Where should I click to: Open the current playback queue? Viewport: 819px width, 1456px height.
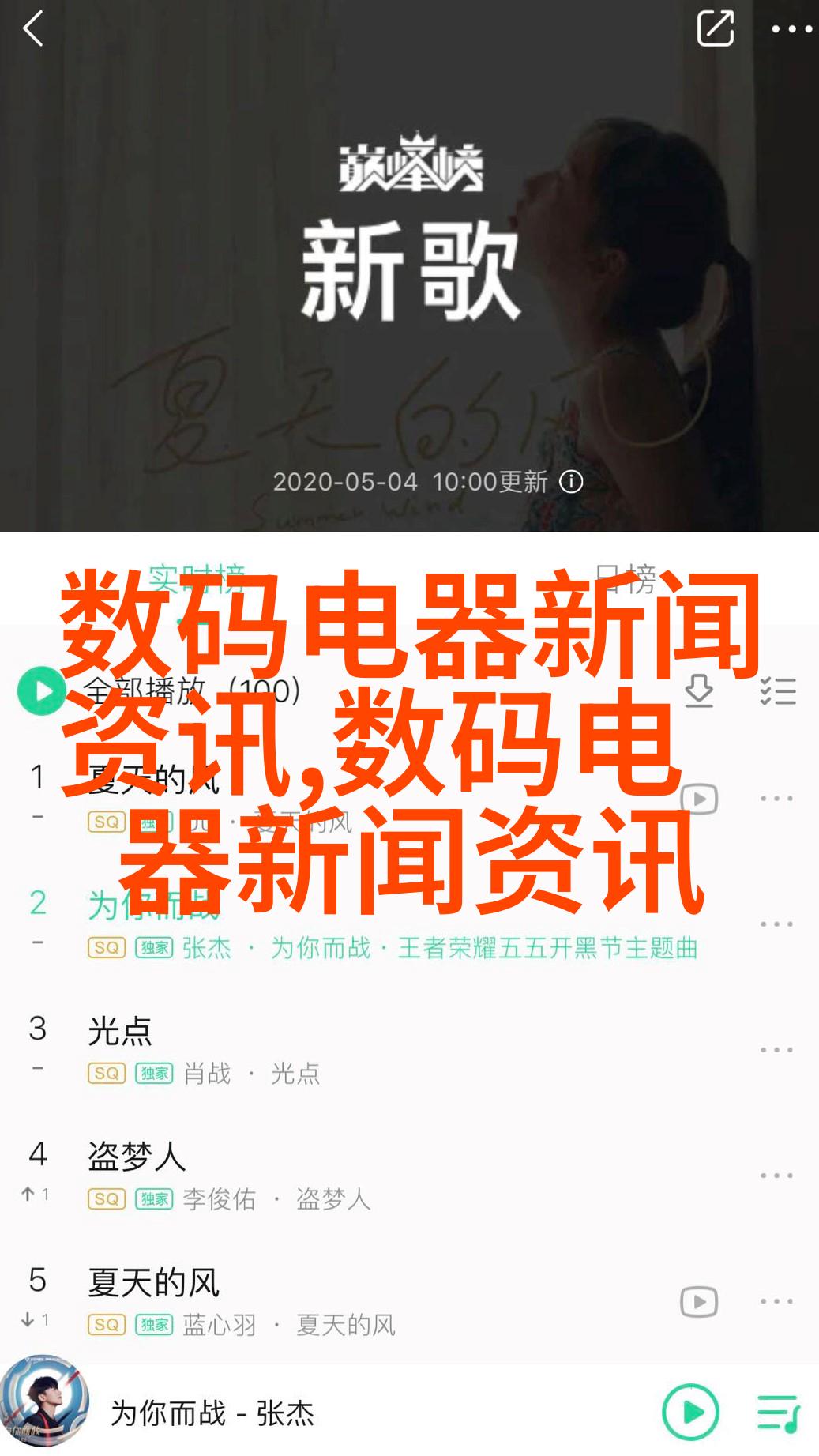778,1413
